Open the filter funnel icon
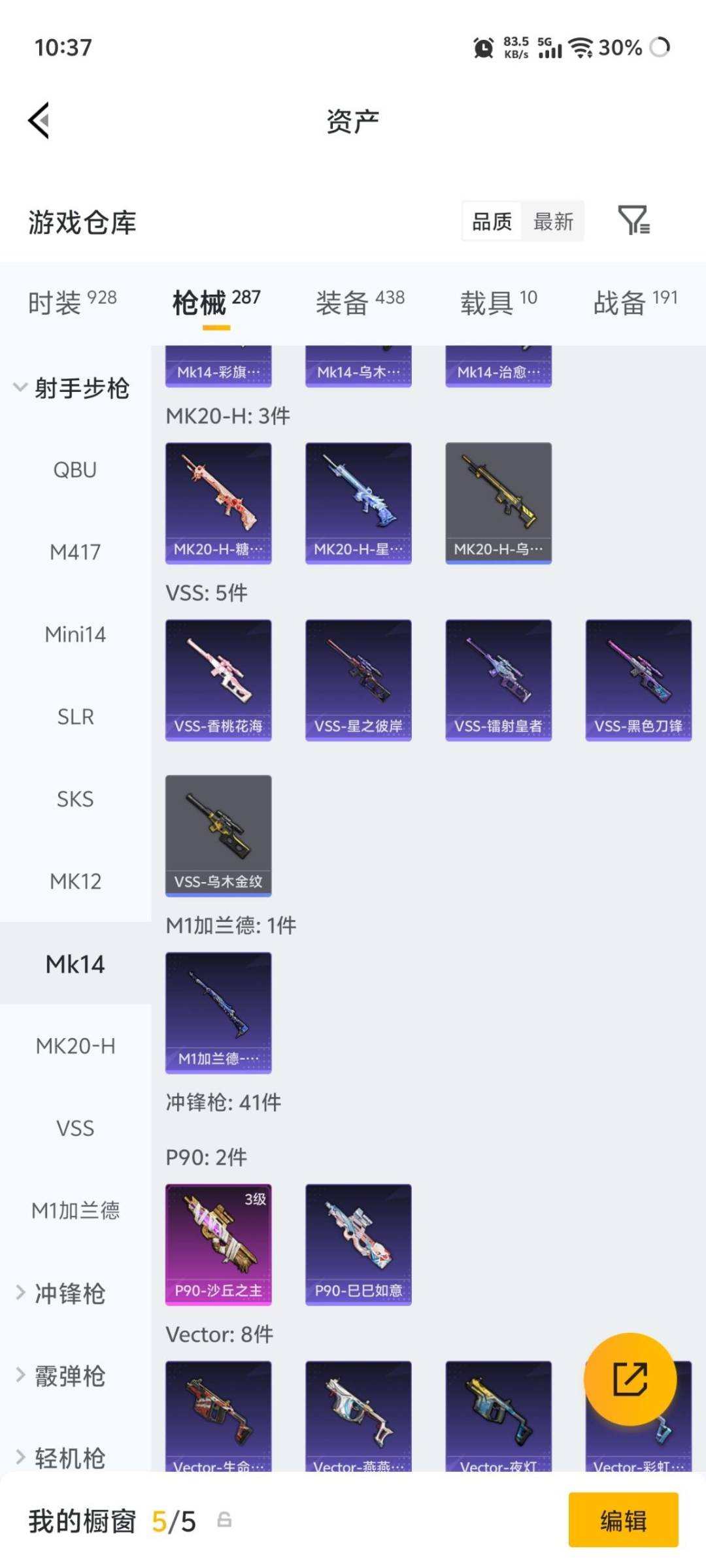 633,220
